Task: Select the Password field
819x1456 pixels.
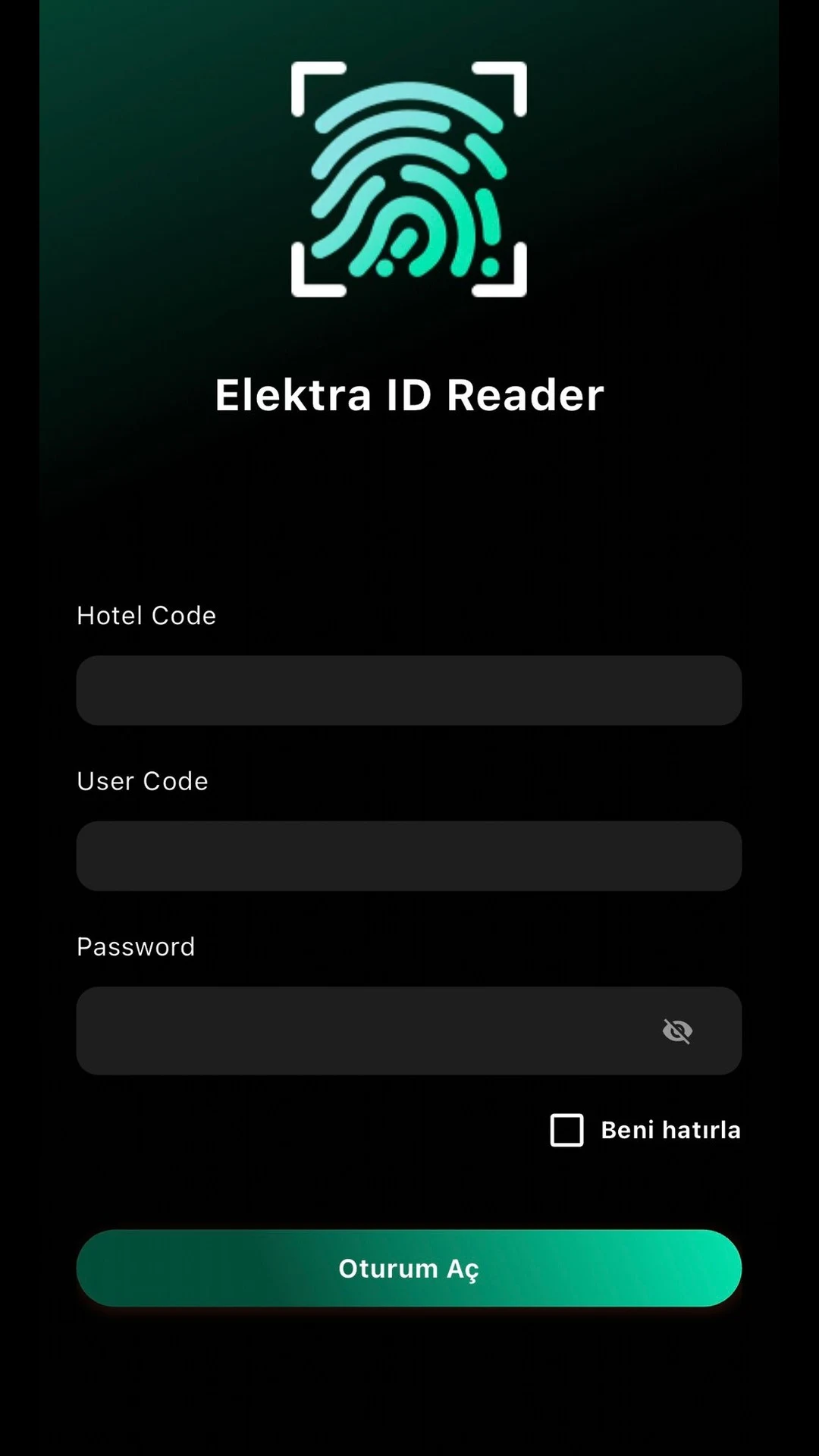Action: (x=409, y=1031)
